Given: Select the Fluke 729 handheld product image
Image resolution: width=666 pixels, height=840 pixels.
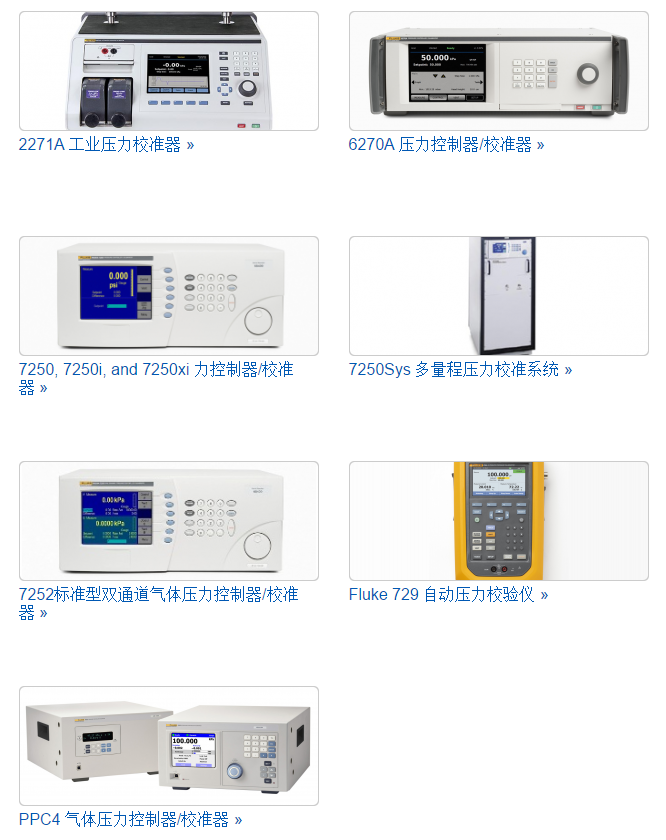Looking at the screenshot, I should coord(498,521).
